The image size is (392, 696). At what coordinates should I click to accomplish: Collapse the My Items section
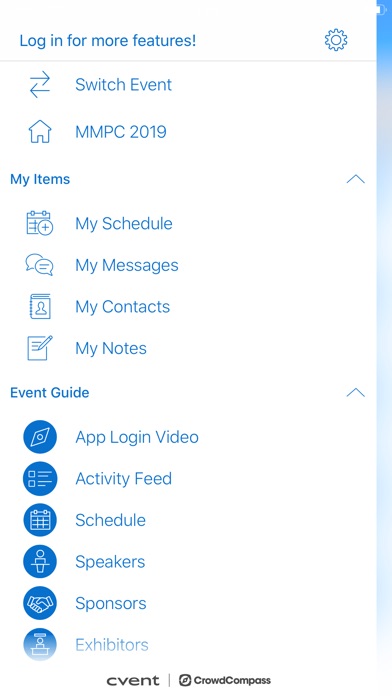pyautogui.click(x=356, y=179)
